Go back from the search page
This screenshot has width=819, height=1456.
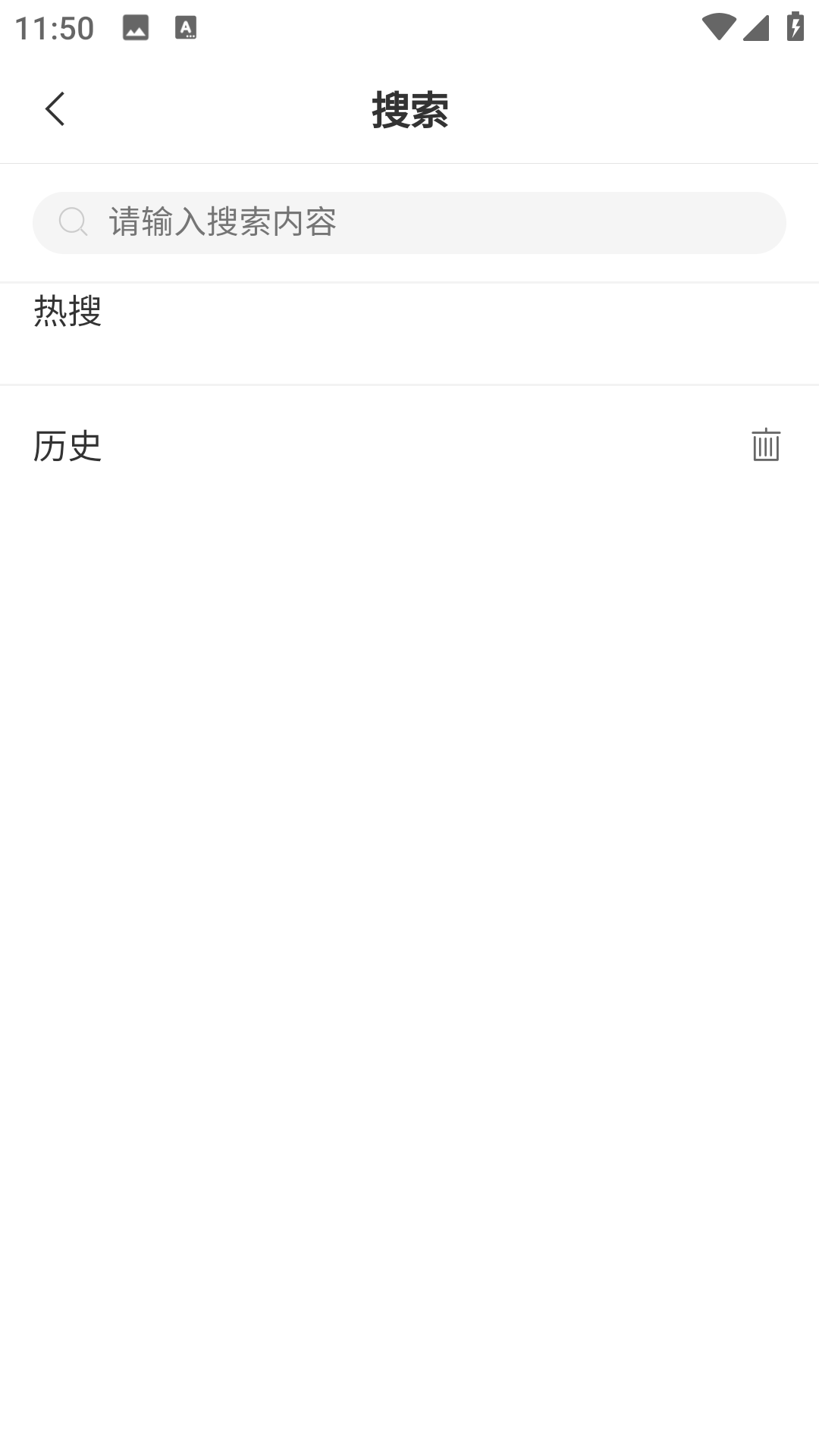click(55, 109)
